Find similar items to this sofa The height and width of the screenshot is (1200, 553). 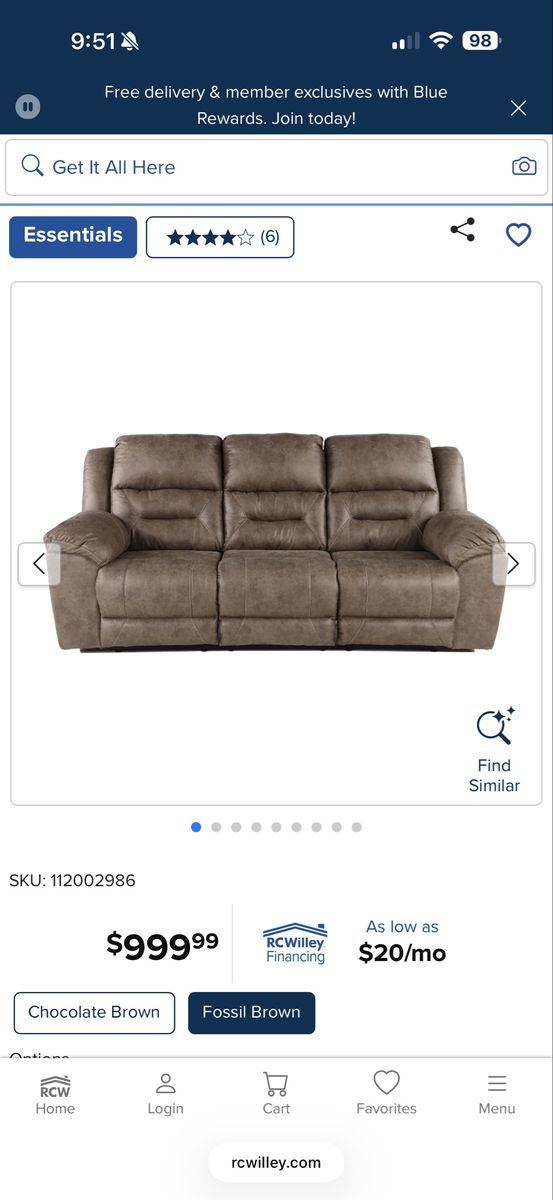495,750
